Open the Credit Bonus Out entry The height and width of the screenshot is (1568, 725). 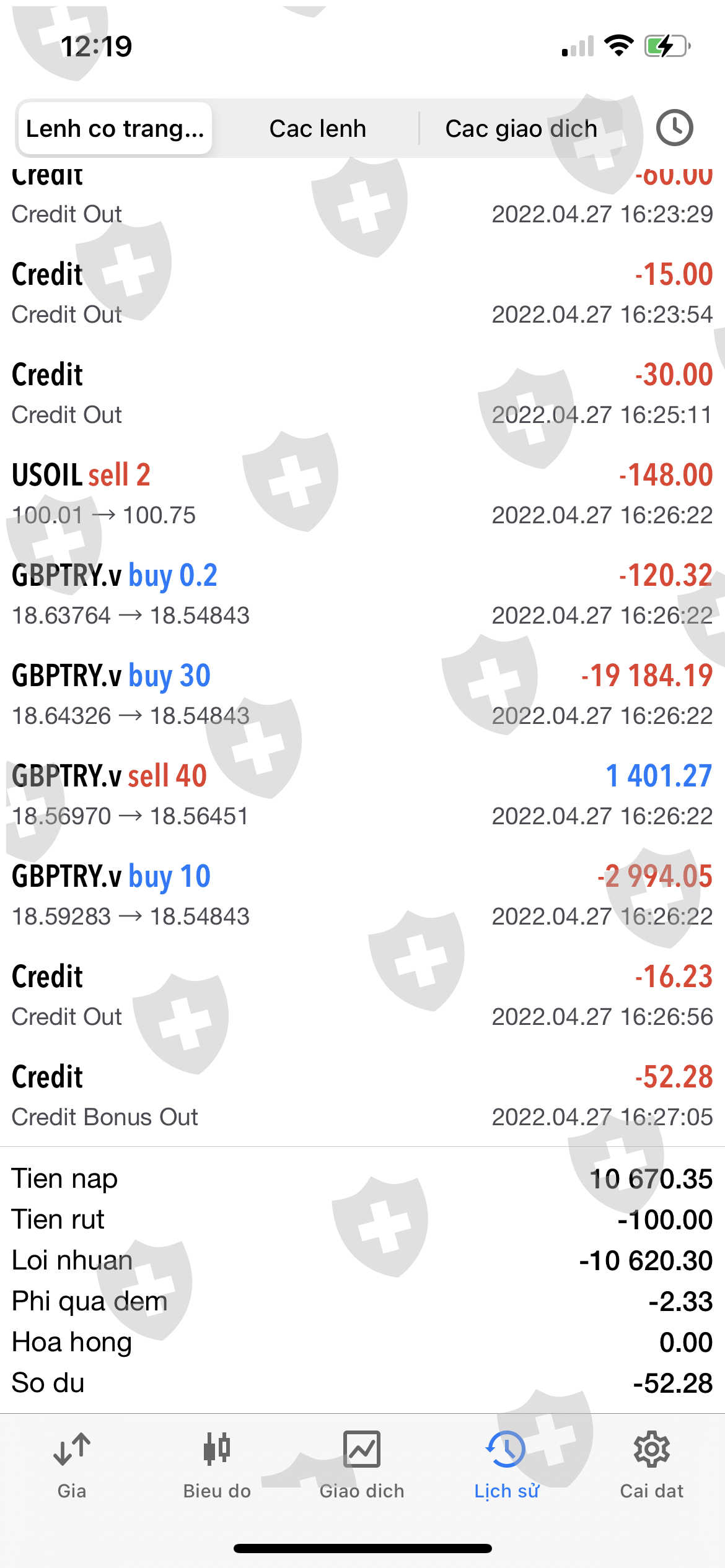[x=362, y=1096]
